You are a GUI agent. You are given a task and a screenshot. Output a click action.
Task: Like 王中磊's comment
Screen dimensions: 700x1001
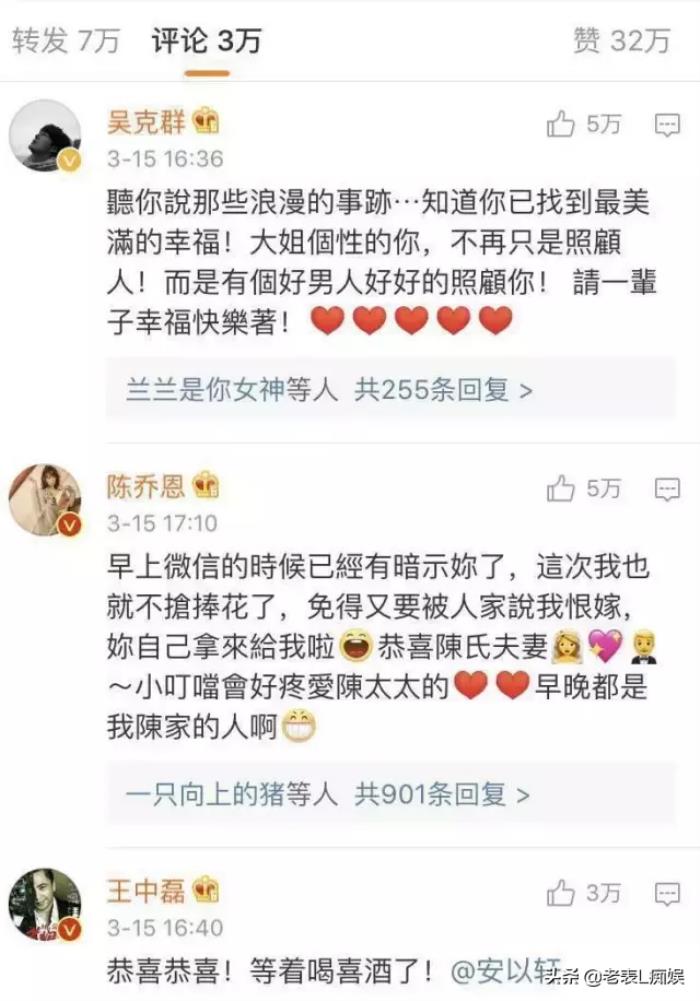tap(562, 892)
